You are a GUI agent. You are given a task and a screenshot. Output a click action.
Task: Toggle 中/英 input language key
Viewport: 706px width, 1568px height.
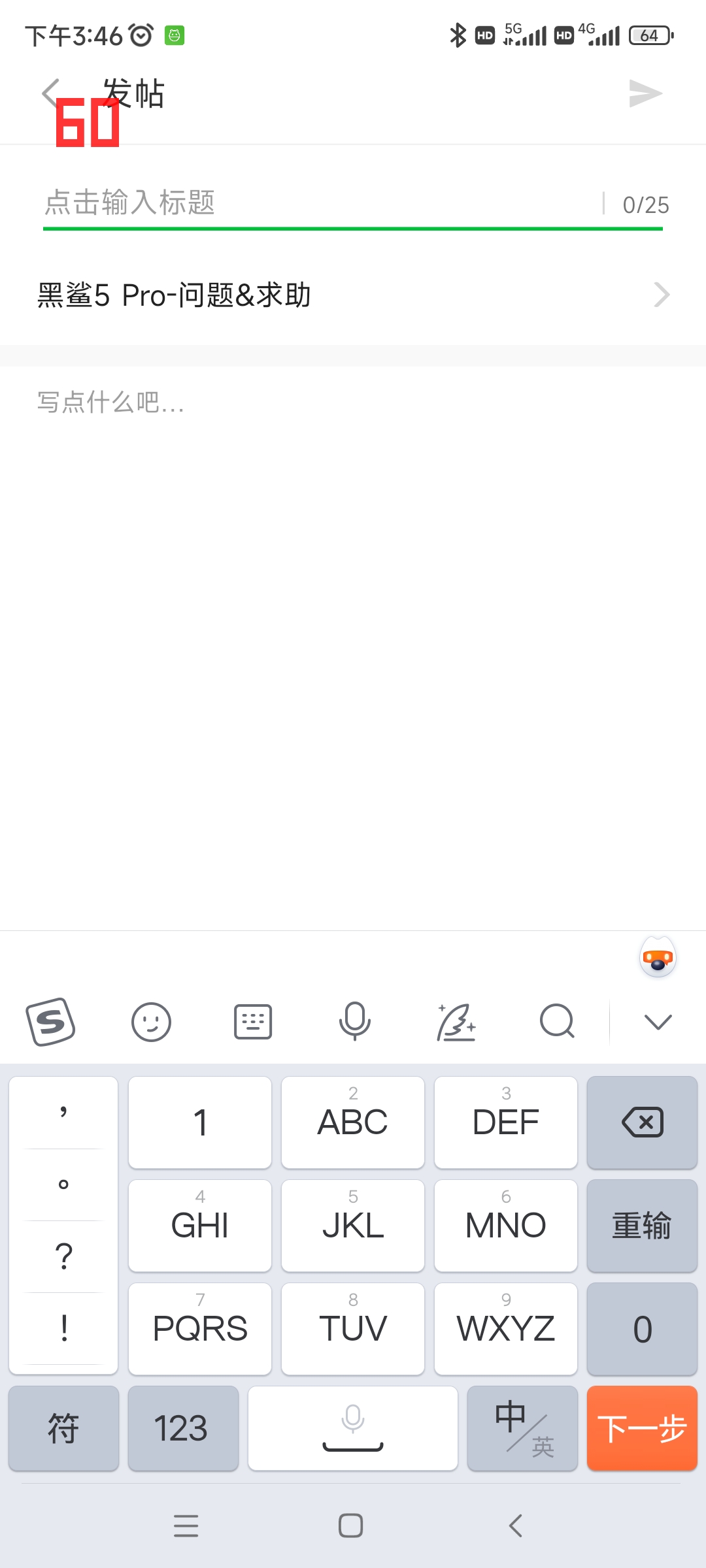(x=522, y=1428)
